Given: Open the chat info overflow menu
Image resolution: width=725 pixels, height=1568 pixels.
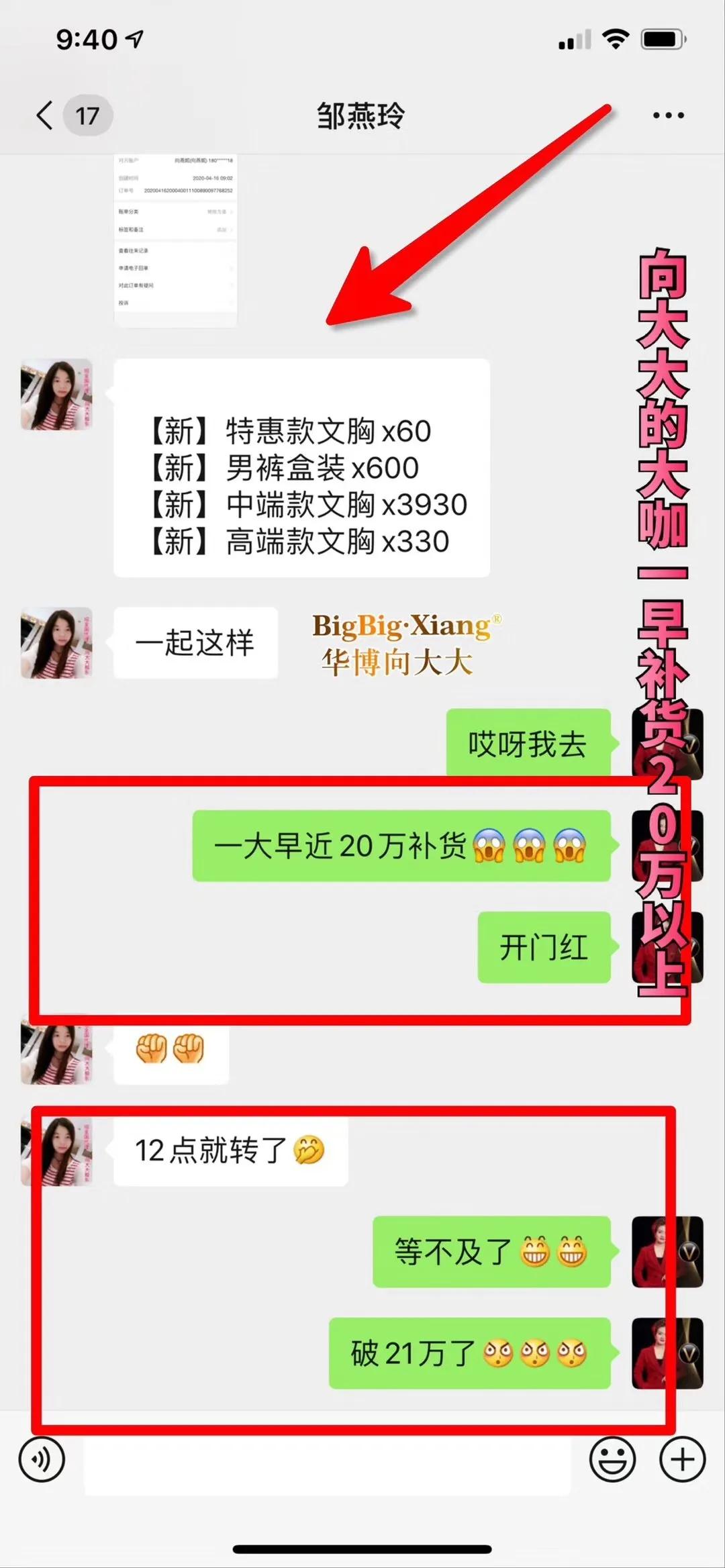Looking at the screenshot, I should tap(668, 115).
